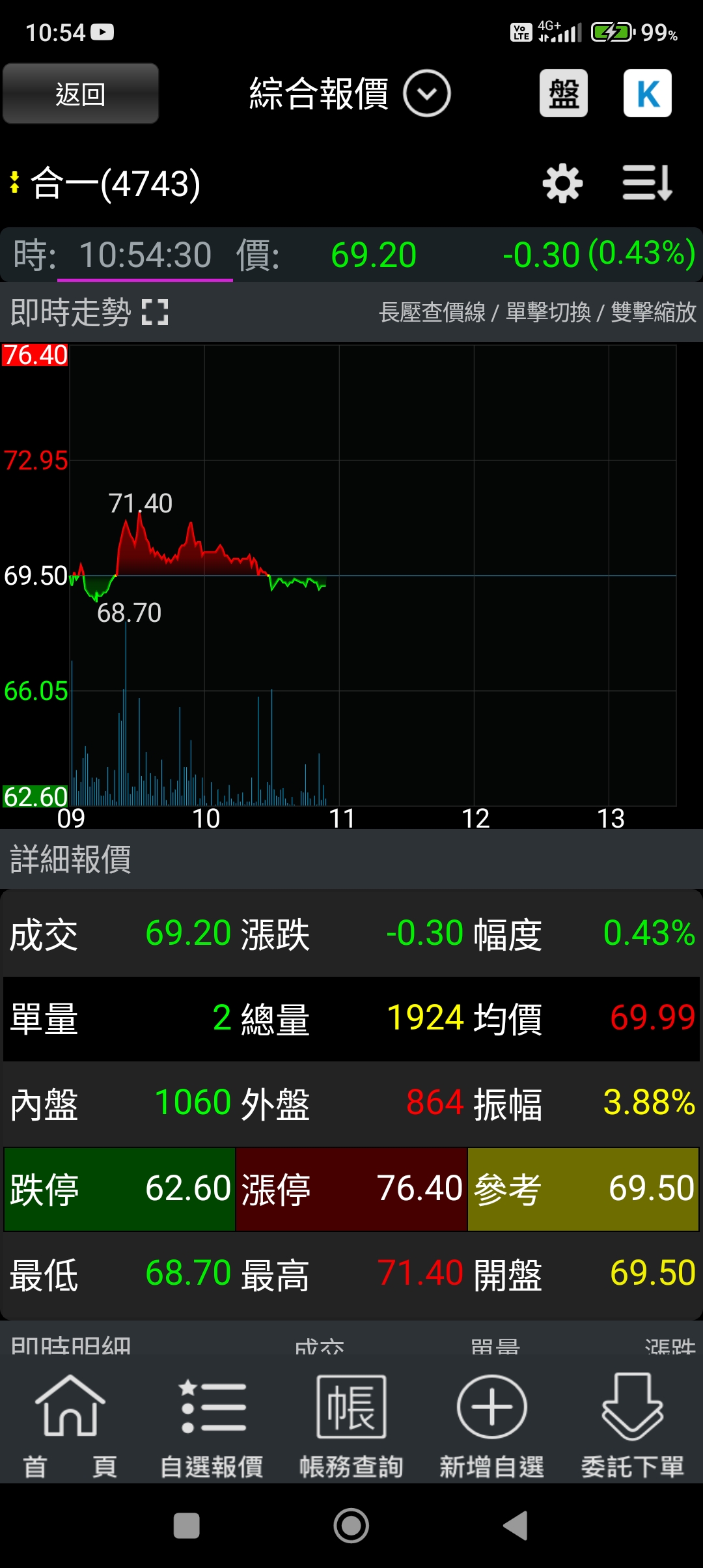Open the 綜合報價 page dropdown chevron

coord(426,93)
